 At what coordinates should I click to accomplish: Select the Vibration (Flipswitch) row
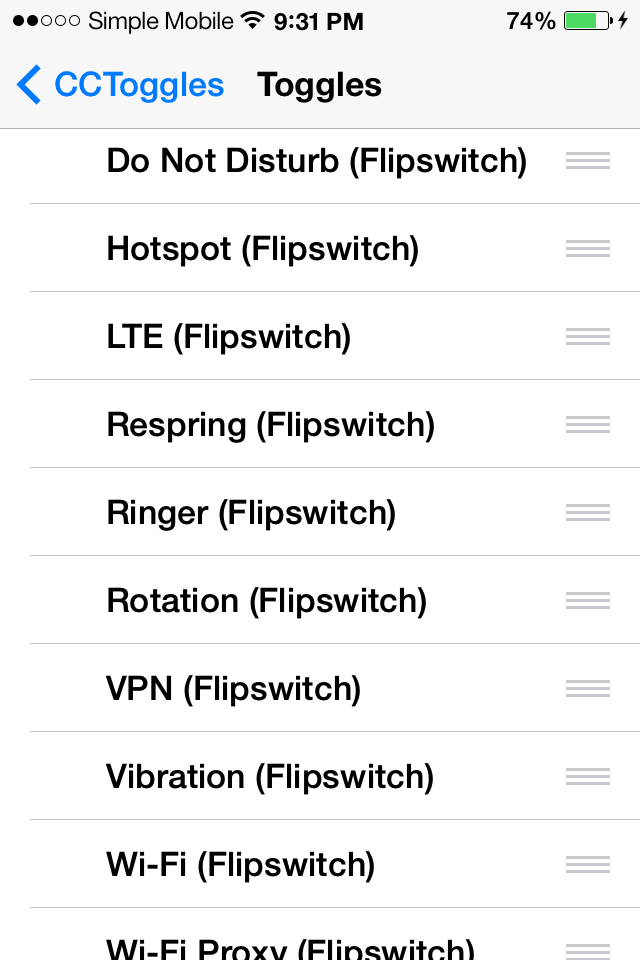(x=270, y=777)
